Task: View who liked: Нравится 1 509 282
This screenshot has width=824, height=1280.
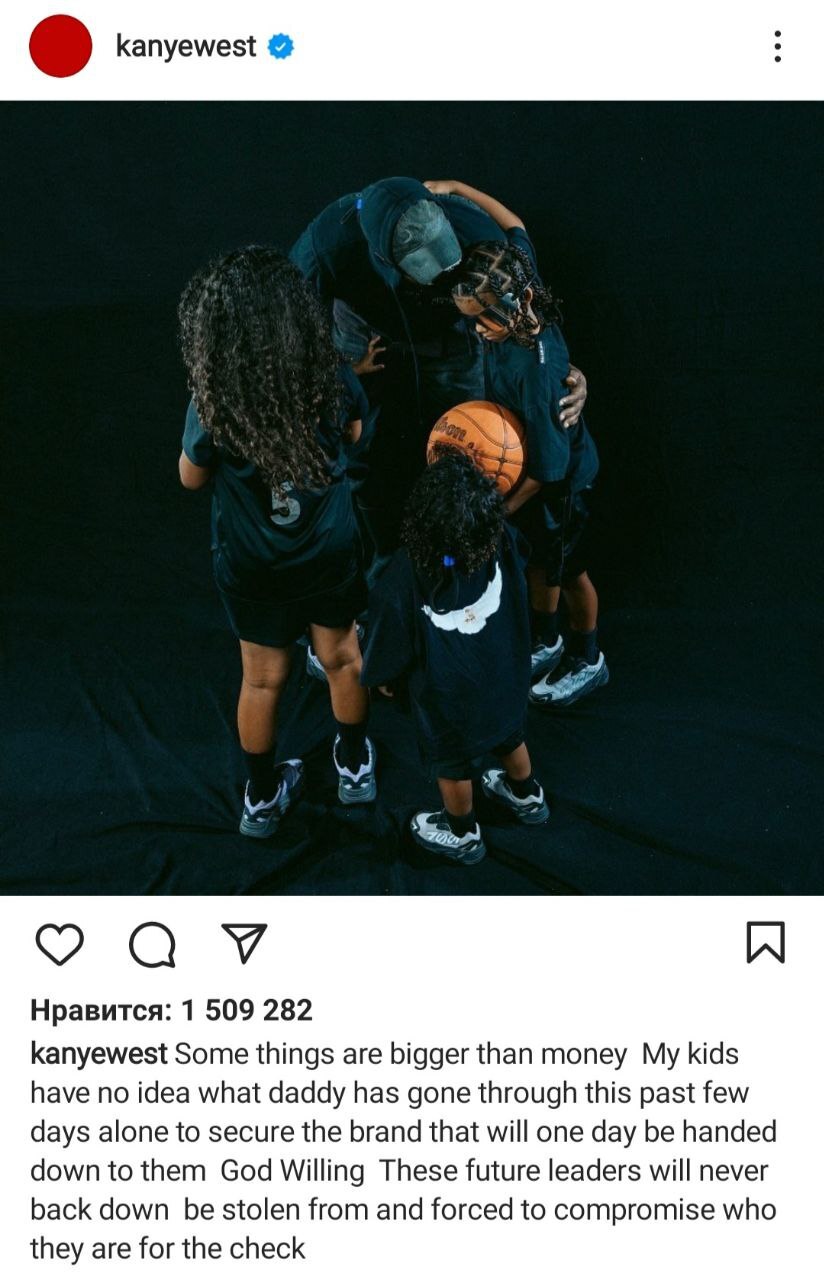Action: coord(171,1010)
